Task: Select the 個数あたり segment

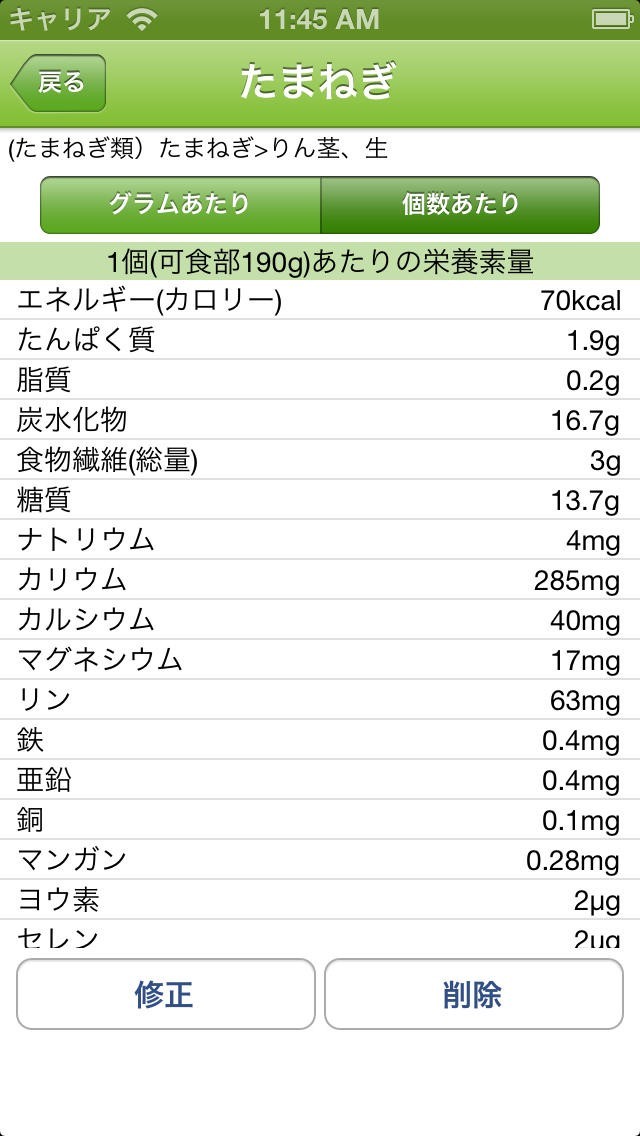Action: point(460,205)
